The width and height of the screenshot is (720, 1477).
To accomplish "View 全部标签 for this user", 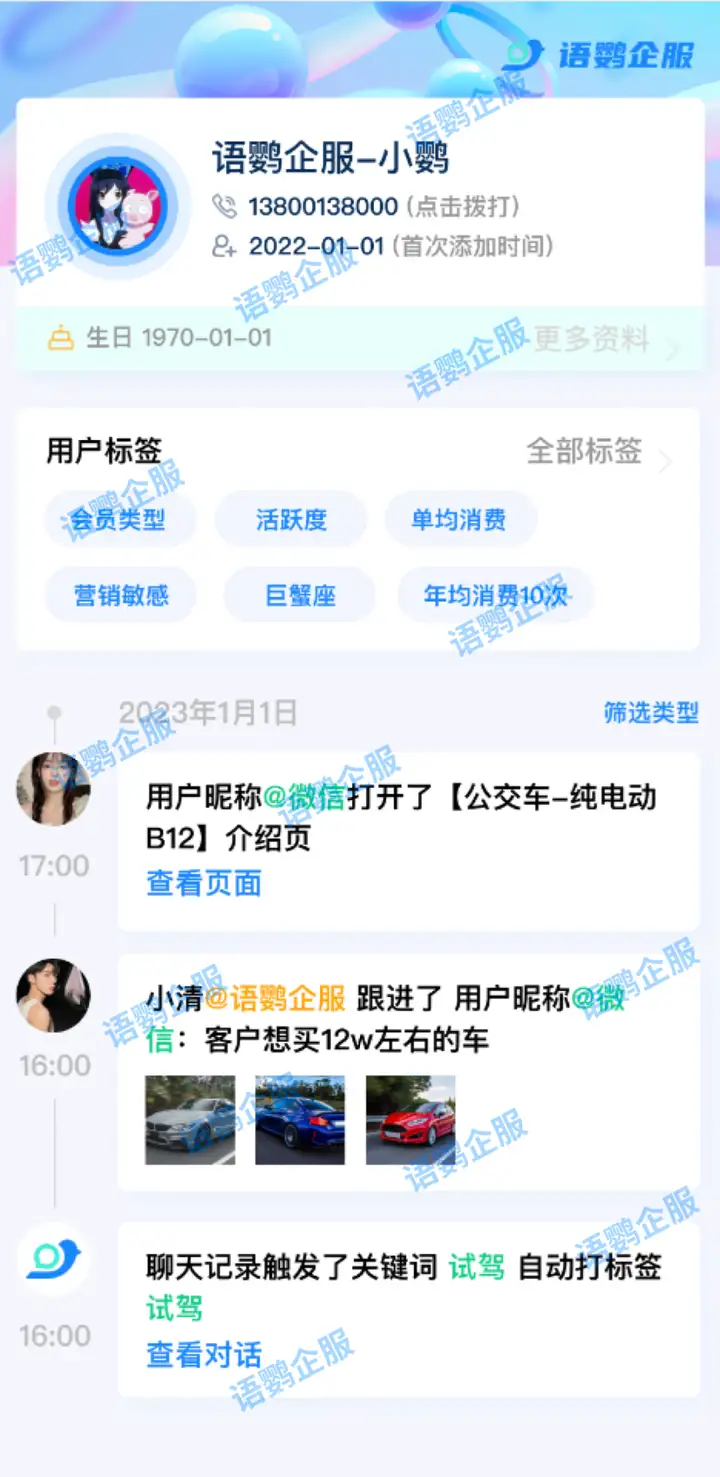I will (585, 451).
